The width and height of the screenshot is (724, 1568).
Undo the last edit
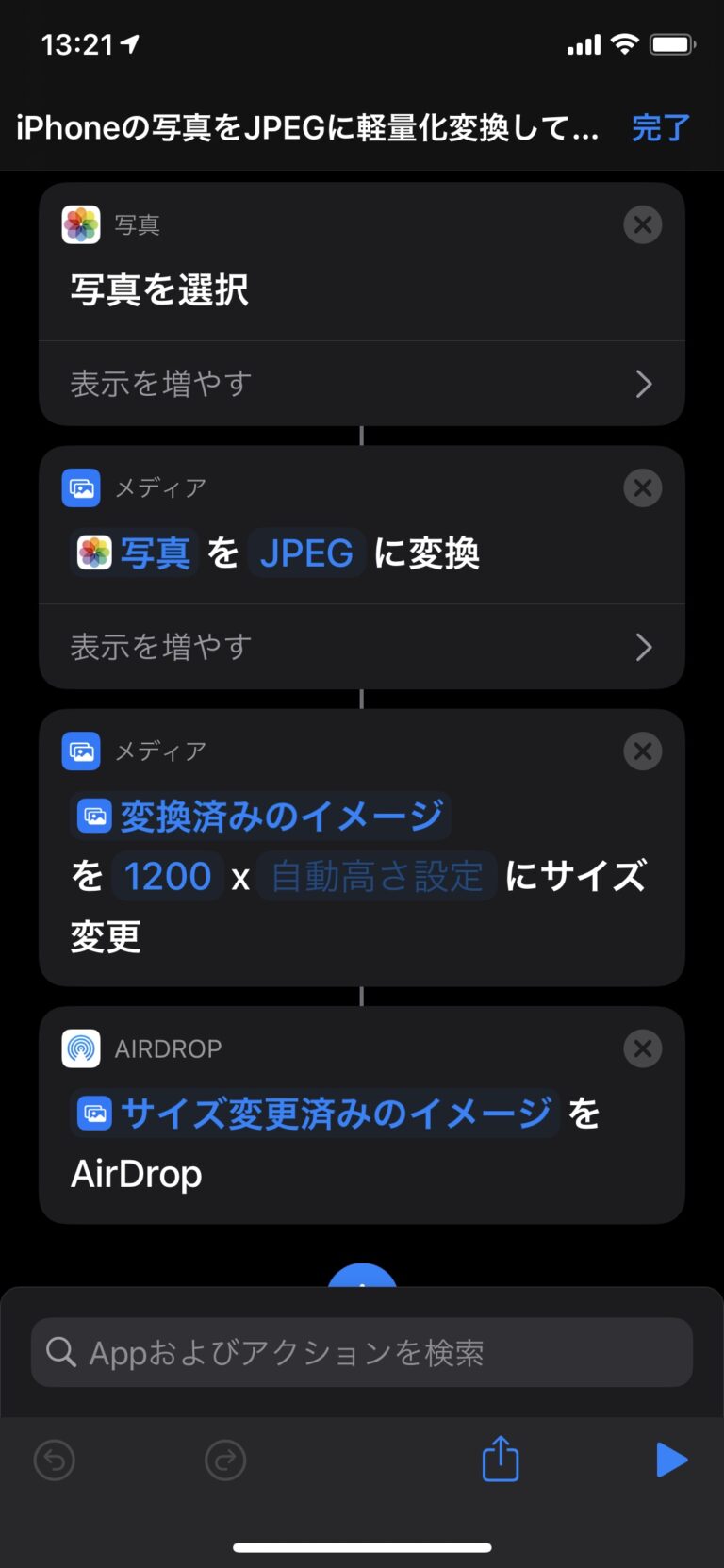[55, 1461]
